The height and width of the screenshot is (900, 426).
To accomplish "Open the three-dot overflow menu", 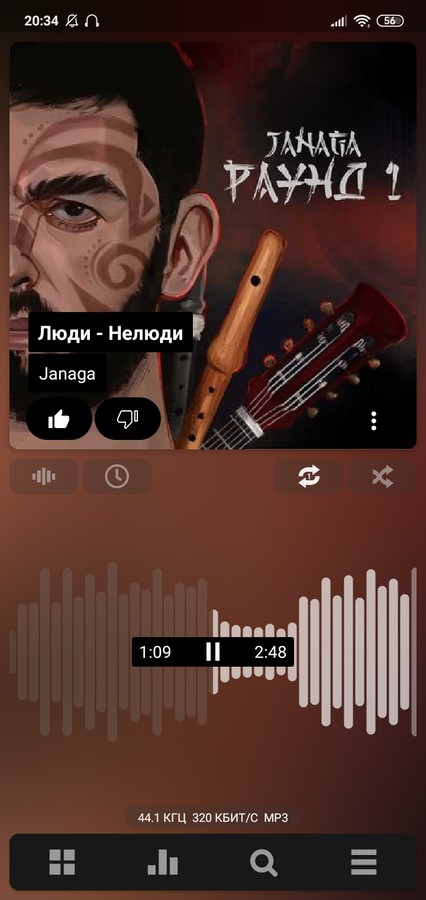I will point(374,421).
